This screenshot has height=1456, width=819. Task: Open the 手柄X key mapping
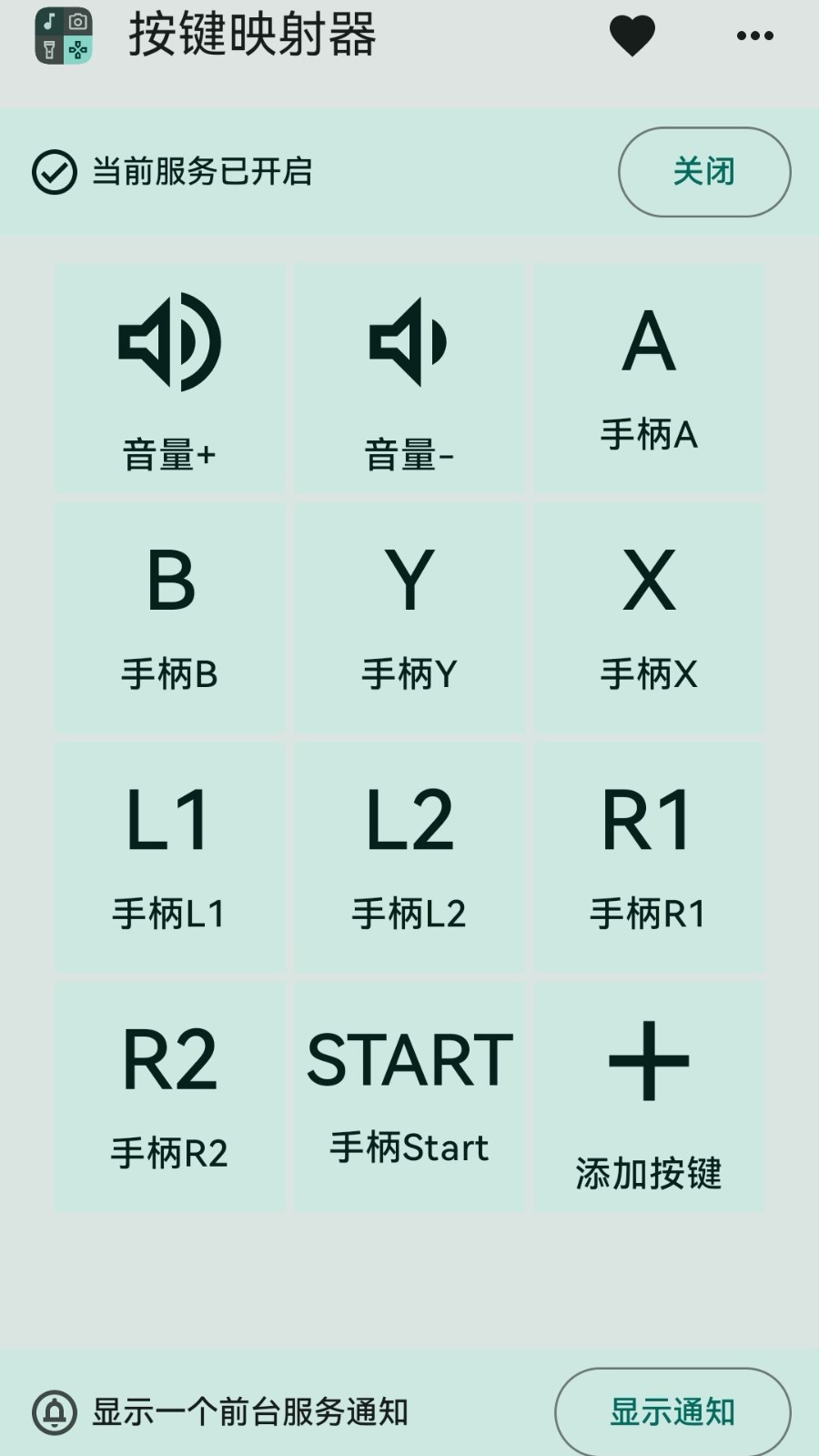tap(649, 618)
